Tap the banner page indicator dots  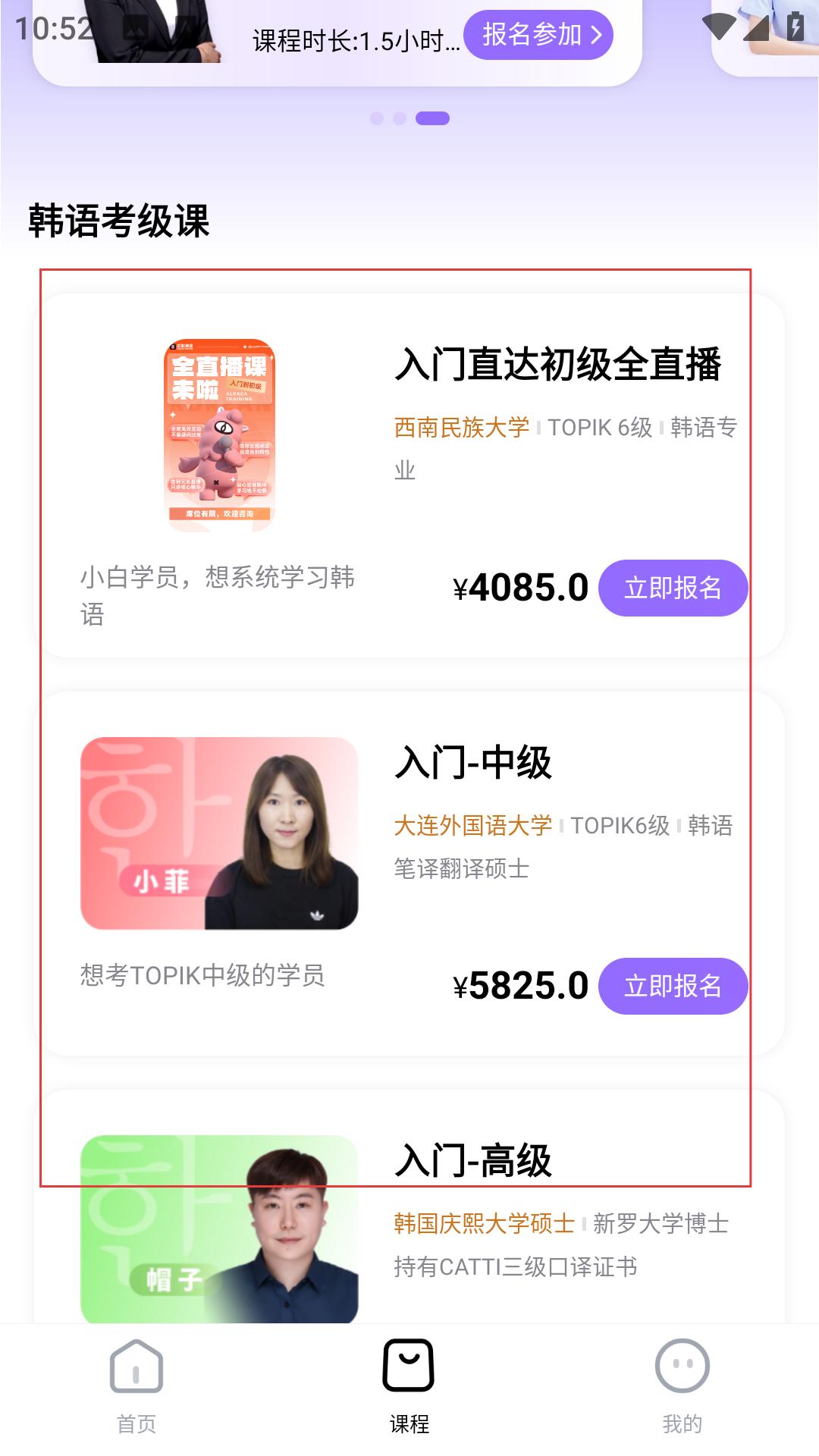(x=409, y=118)
